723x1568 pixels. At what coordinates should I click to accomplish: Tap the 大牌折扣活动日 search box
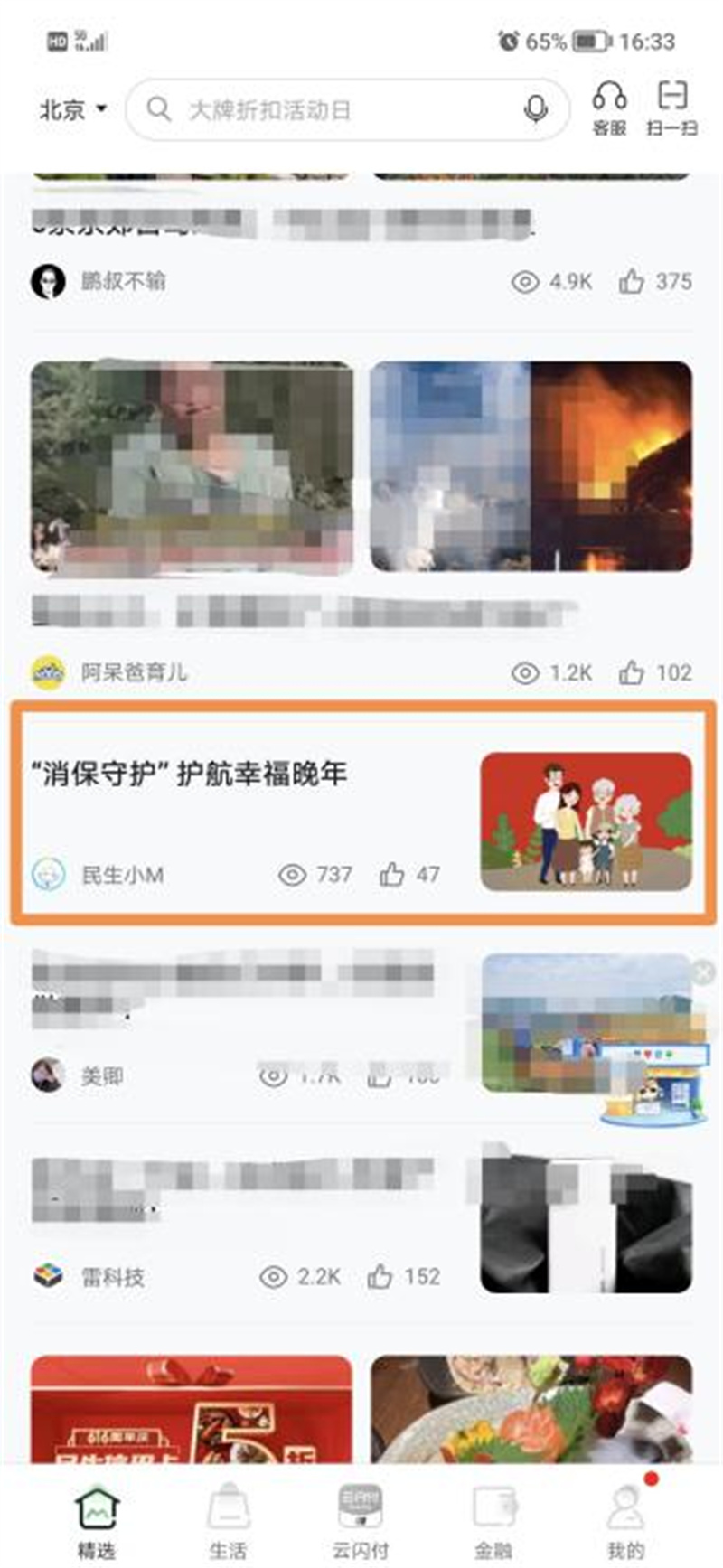tap(334, 109)
